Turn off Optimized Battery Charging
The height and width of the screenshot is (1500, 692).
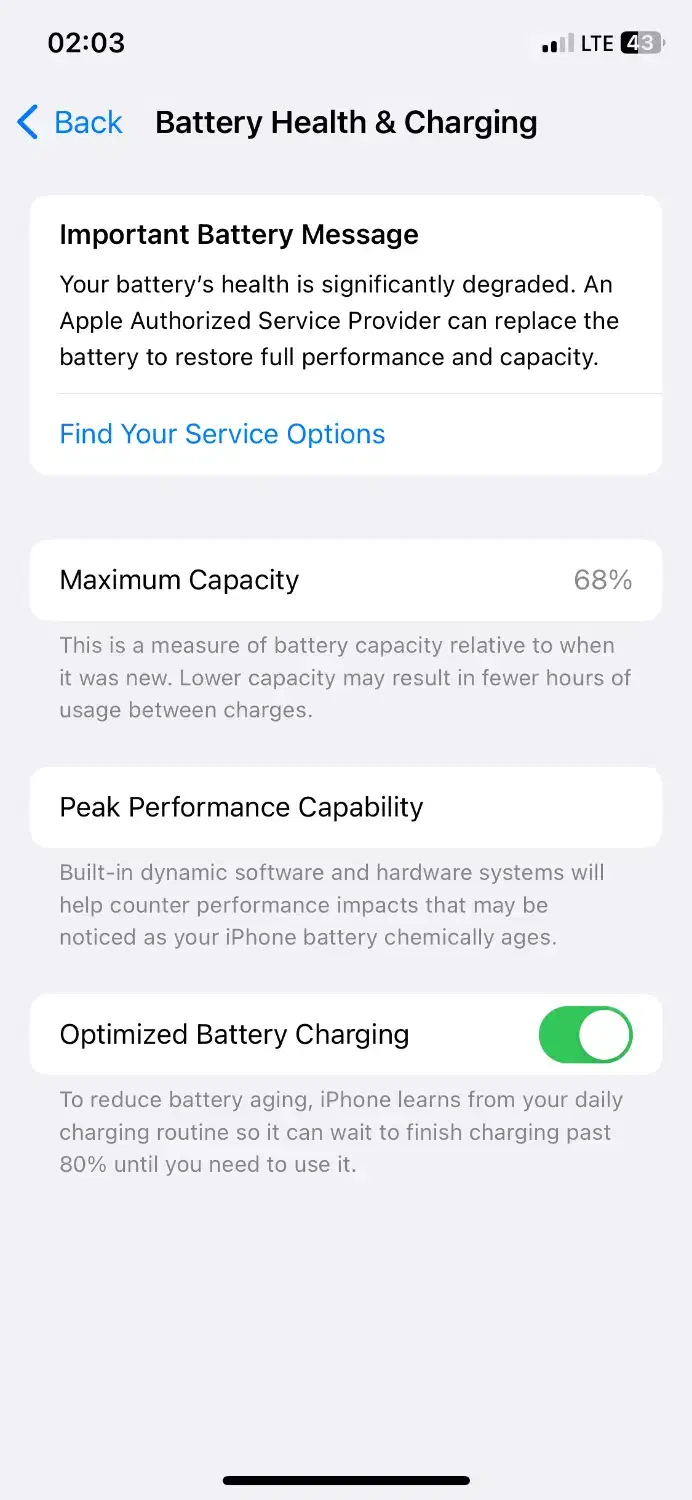click(586, 1034)
